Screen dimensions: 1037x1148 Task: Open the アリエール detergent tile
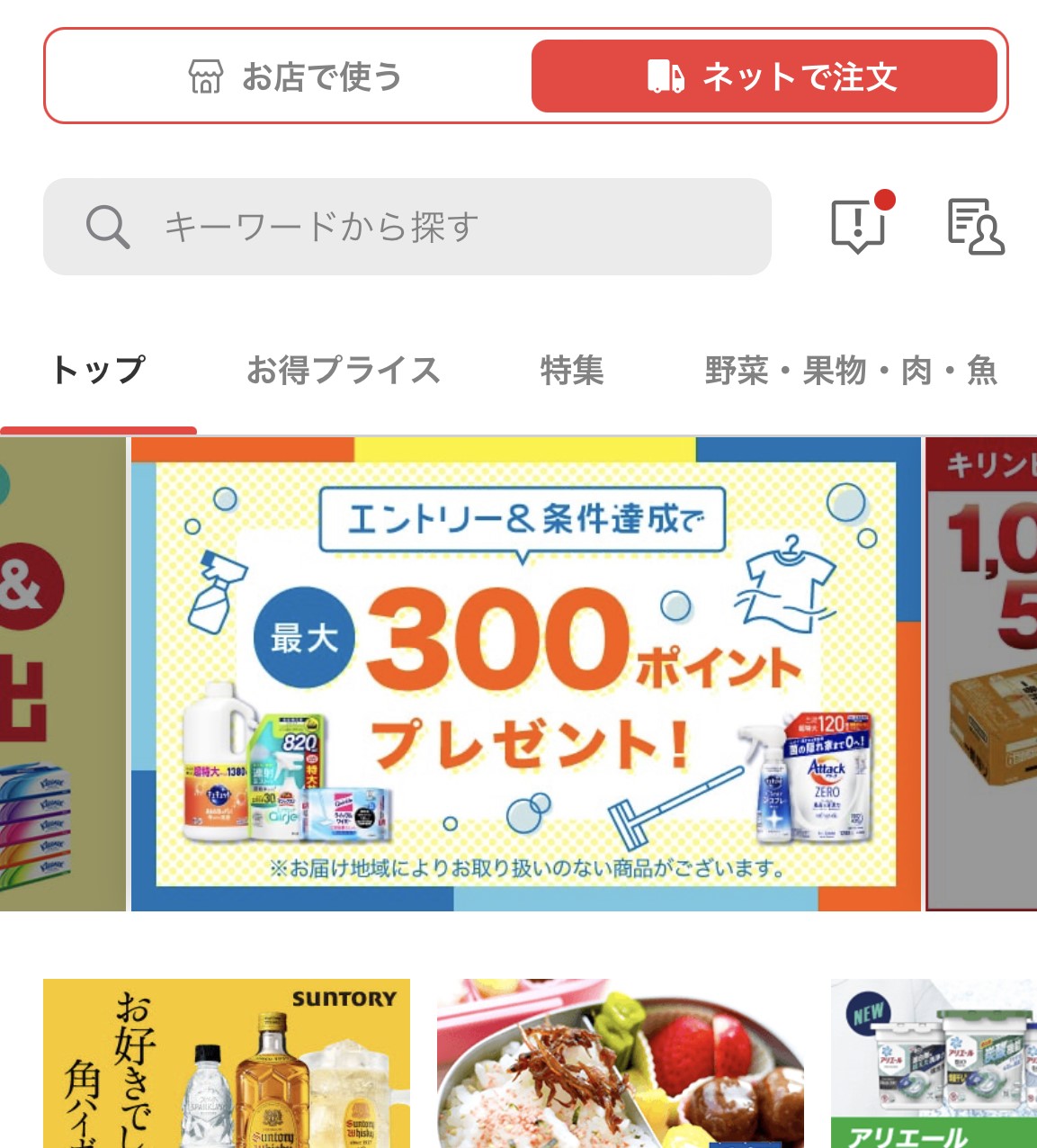pyautogui.click(x=934, y=1063)
